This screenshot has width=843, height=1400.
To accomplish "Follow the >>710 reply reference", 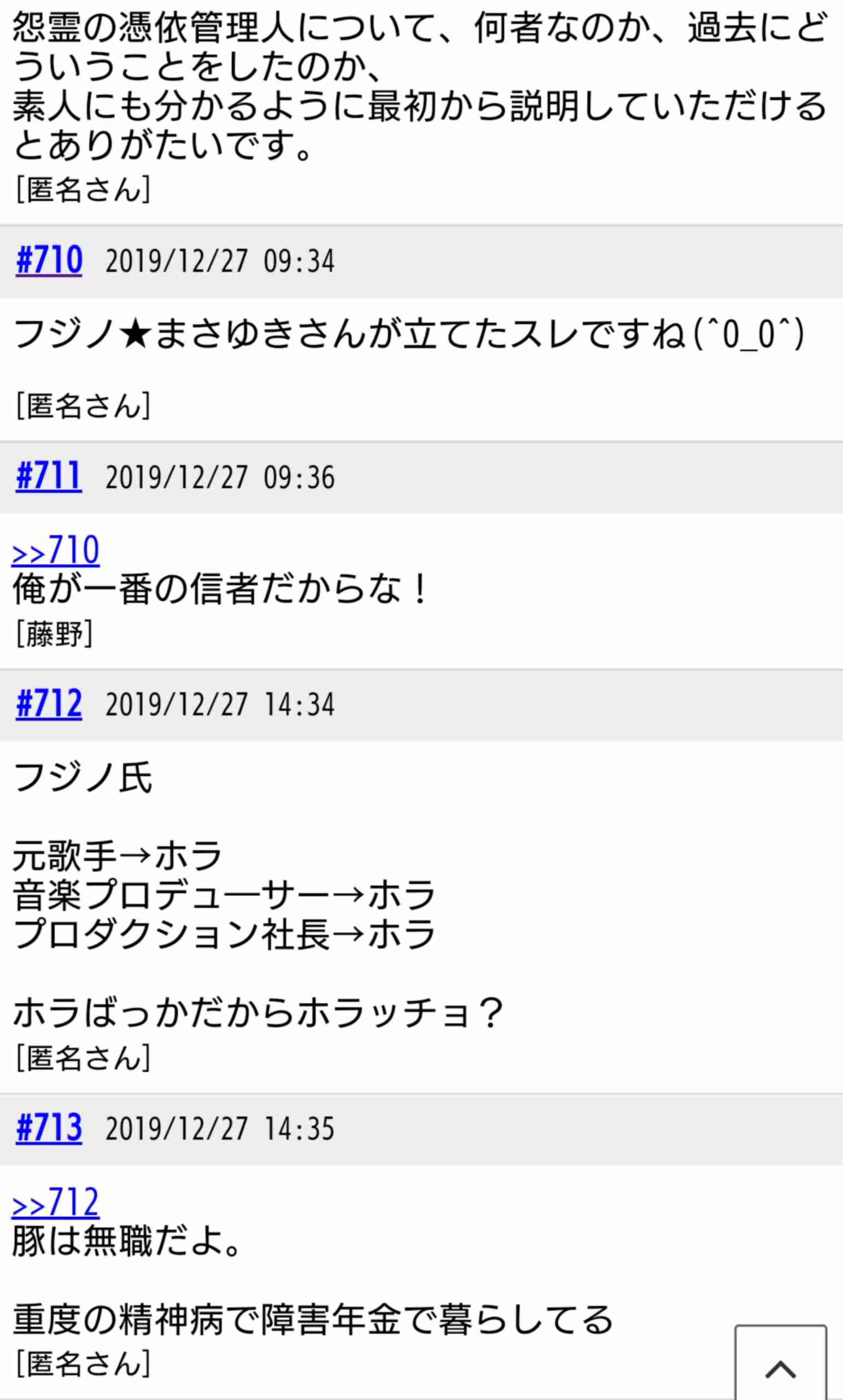I will pyautogui.click(x=56, y=551).
